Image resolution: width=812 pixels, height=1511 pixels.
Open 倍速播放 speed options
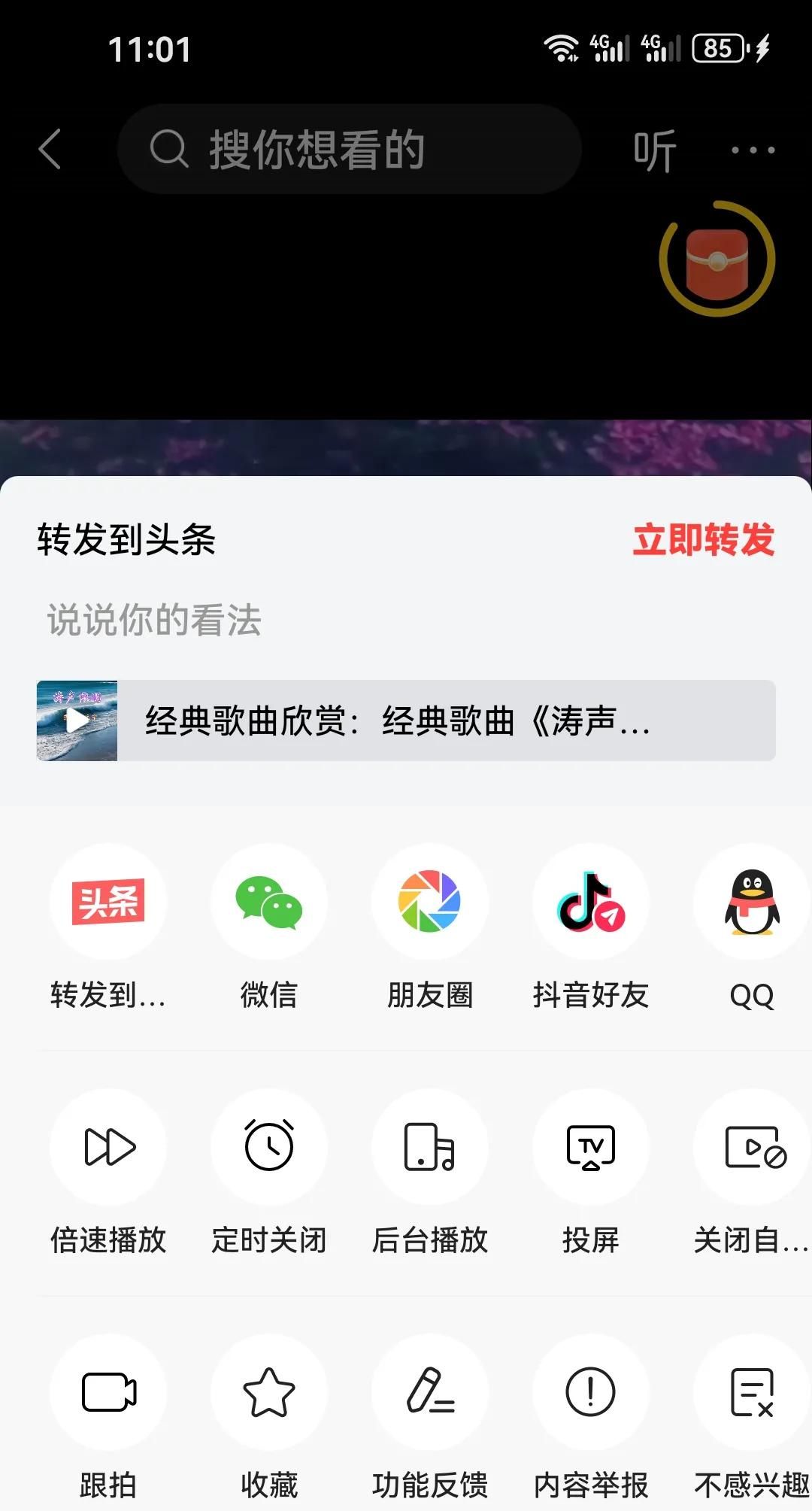coord(108,1147)
